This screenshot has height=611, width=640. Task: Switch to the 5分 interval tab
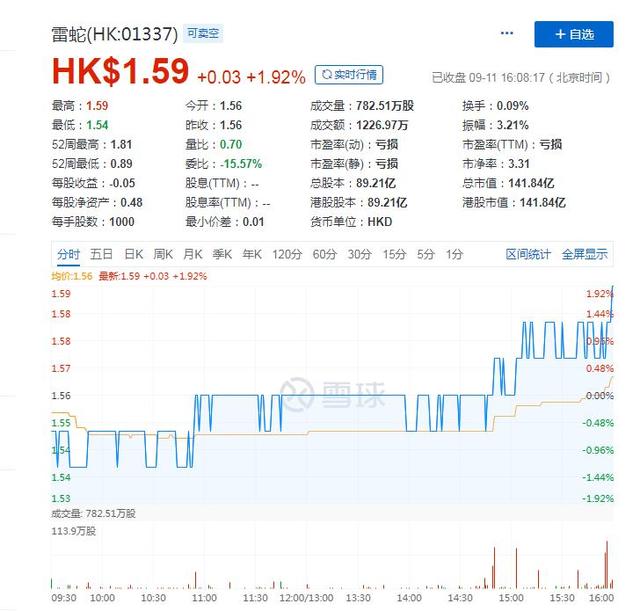pos(426,254)
